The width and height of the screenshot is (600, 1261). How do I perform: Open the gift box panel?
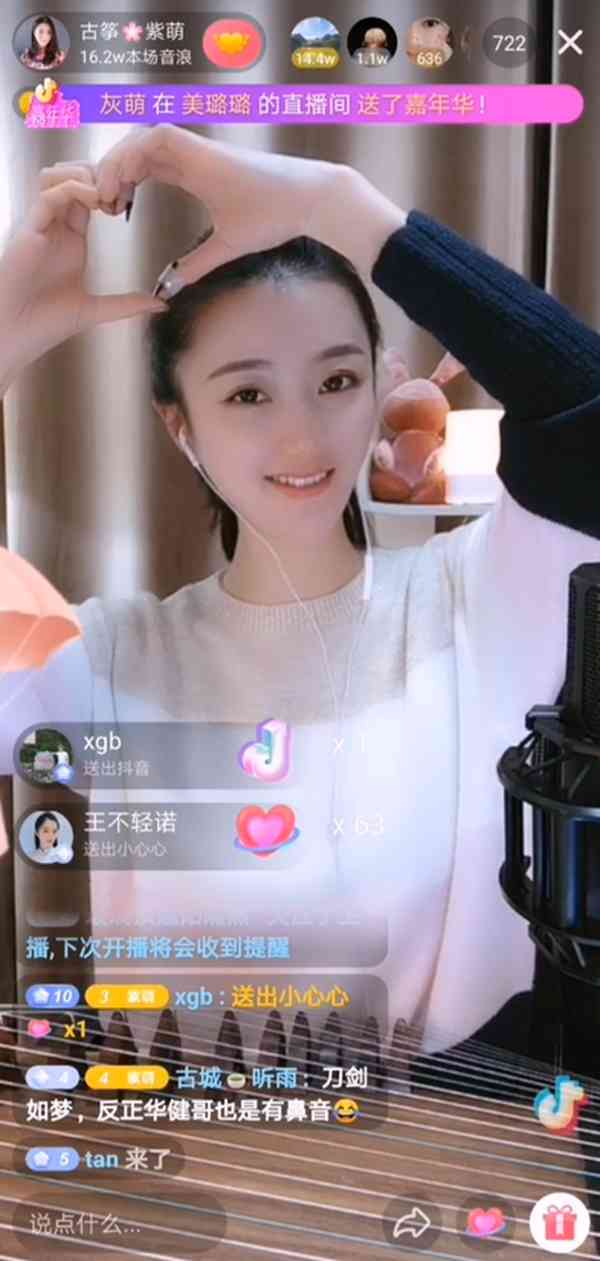click(x=558, y=1222)
